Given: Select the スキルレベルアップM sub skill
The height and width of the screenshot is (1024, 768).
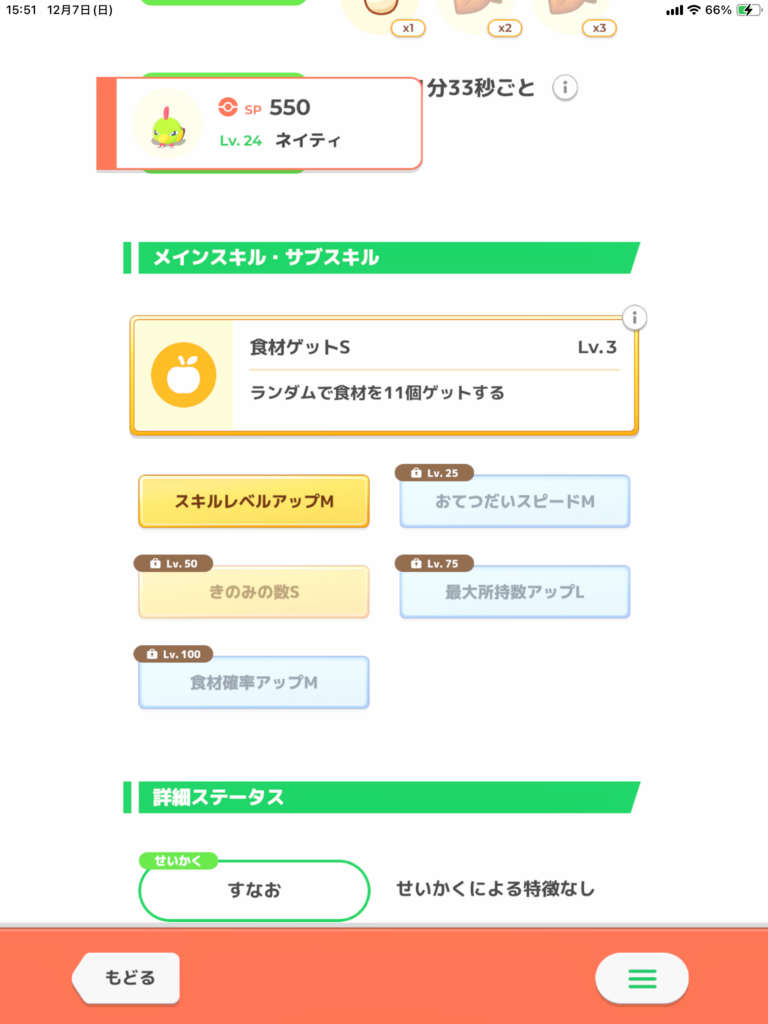Looking at the screenshot, I should pyautogui.click(x=254, y=501).
